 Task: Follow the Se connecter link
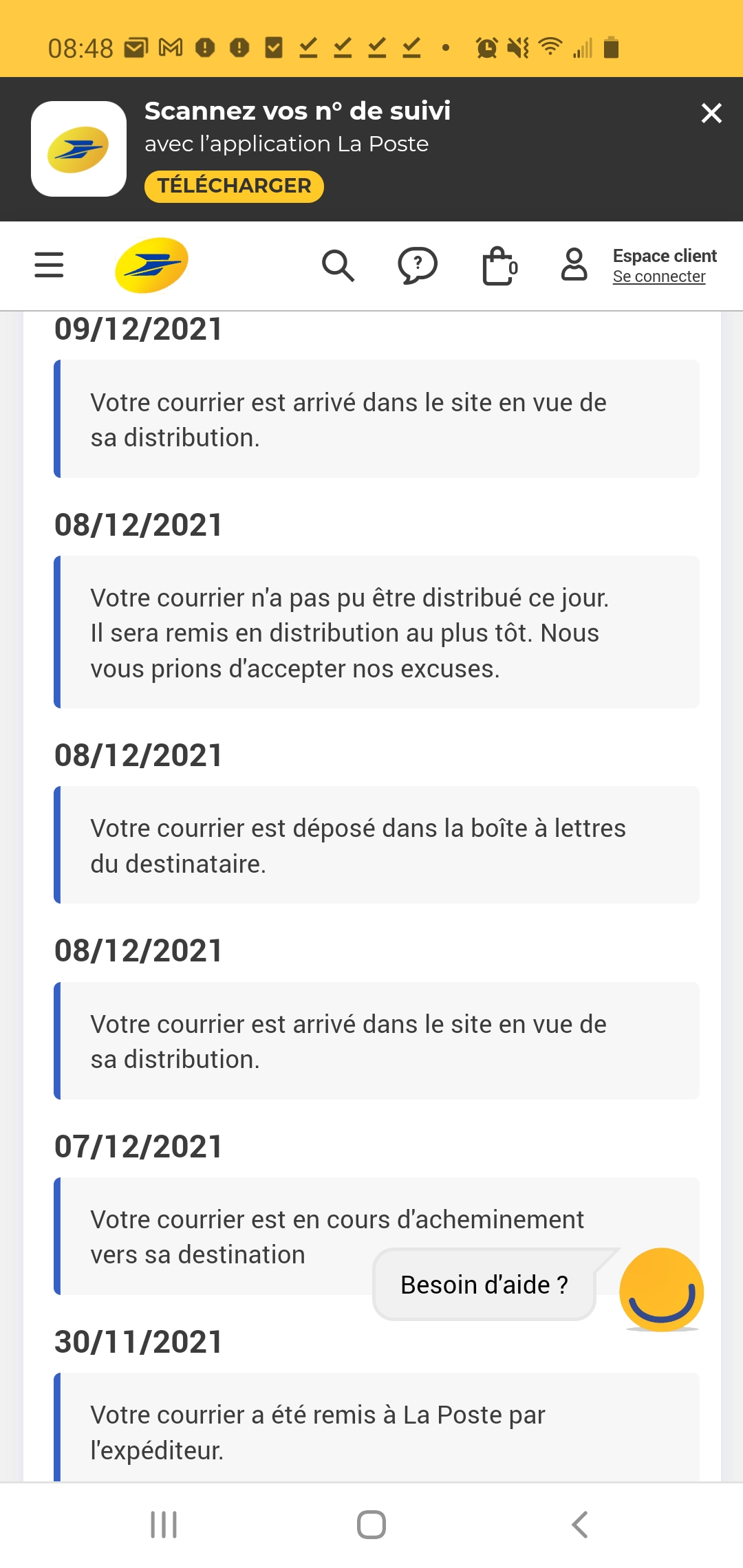[659, 276]
